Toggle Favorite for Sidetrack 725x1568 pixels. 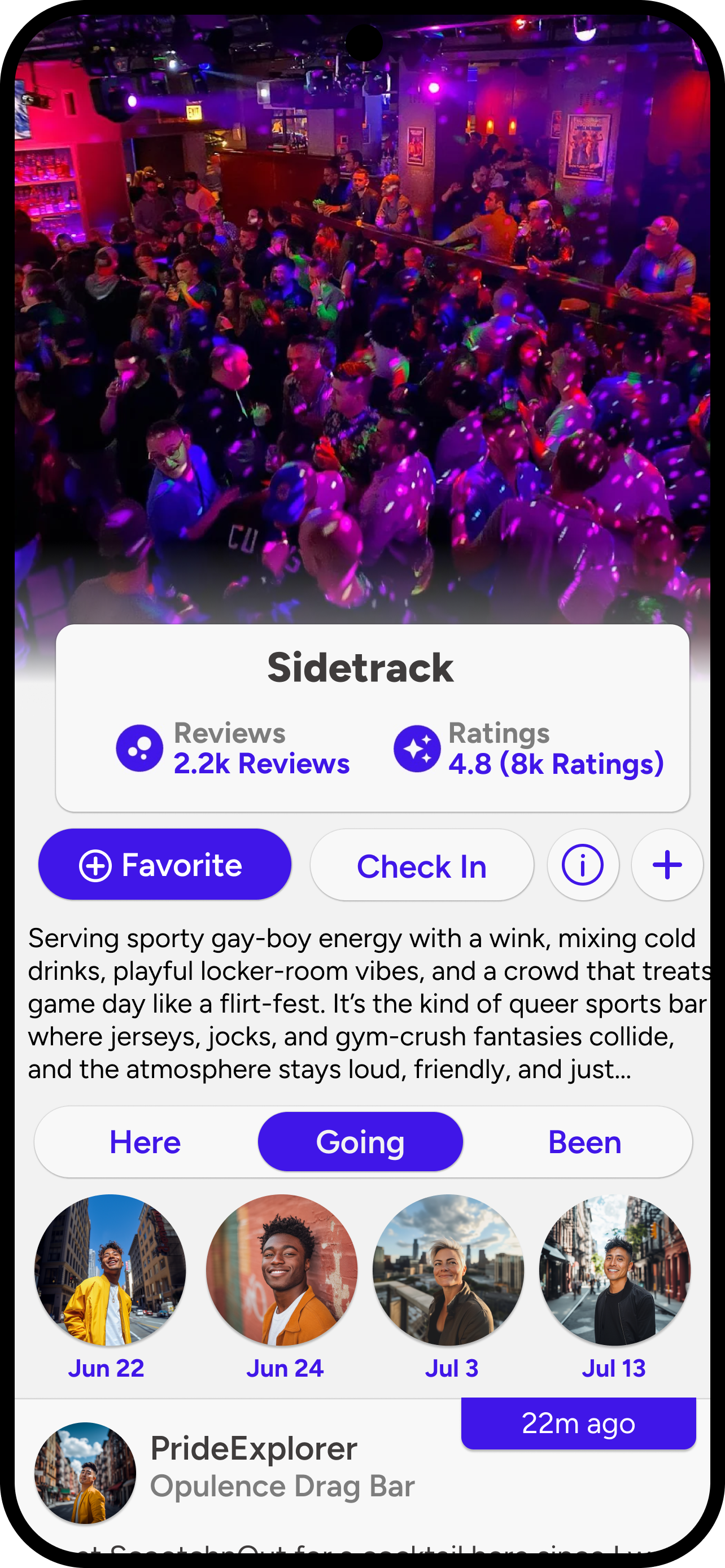165,864
